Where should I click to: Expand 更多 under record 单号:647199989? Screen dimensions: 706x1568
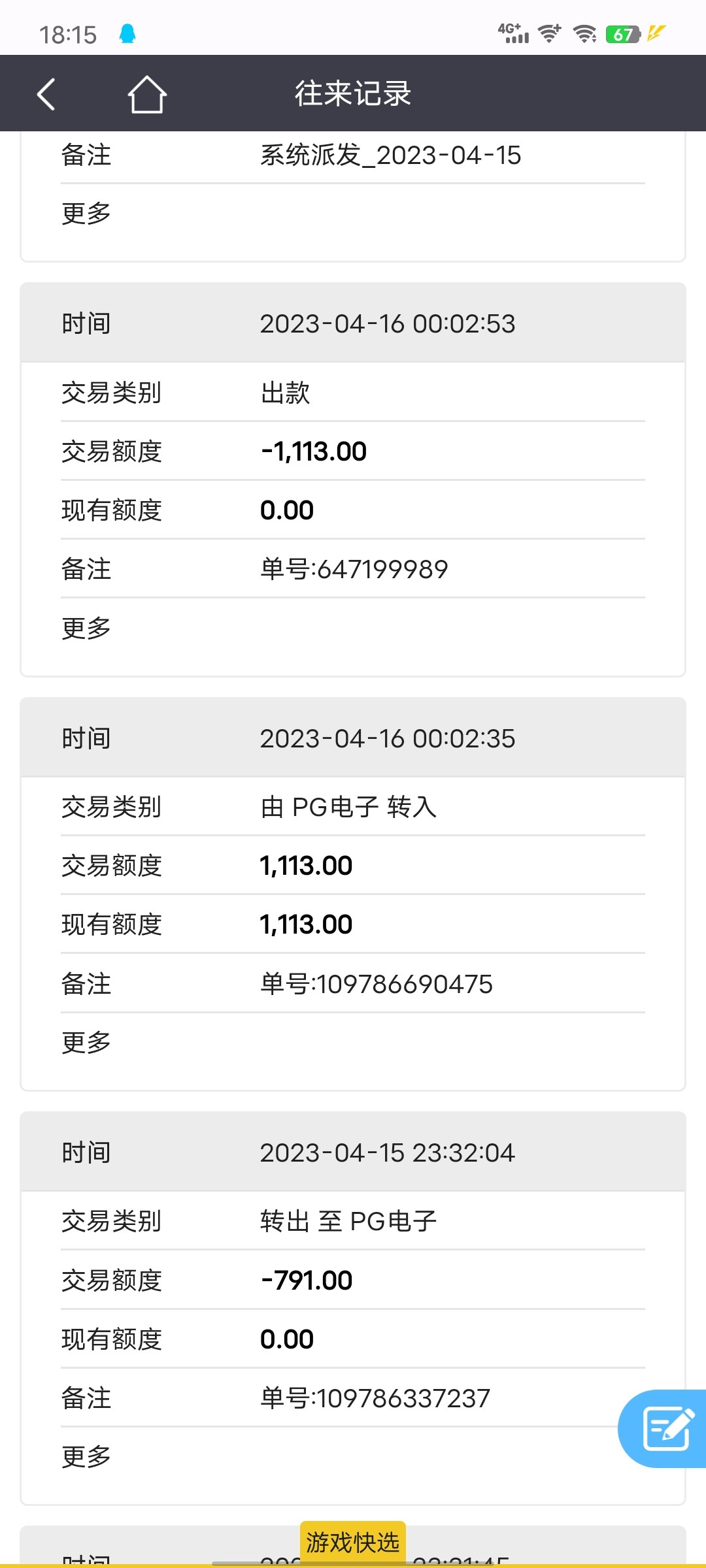(x=86, y=628)
